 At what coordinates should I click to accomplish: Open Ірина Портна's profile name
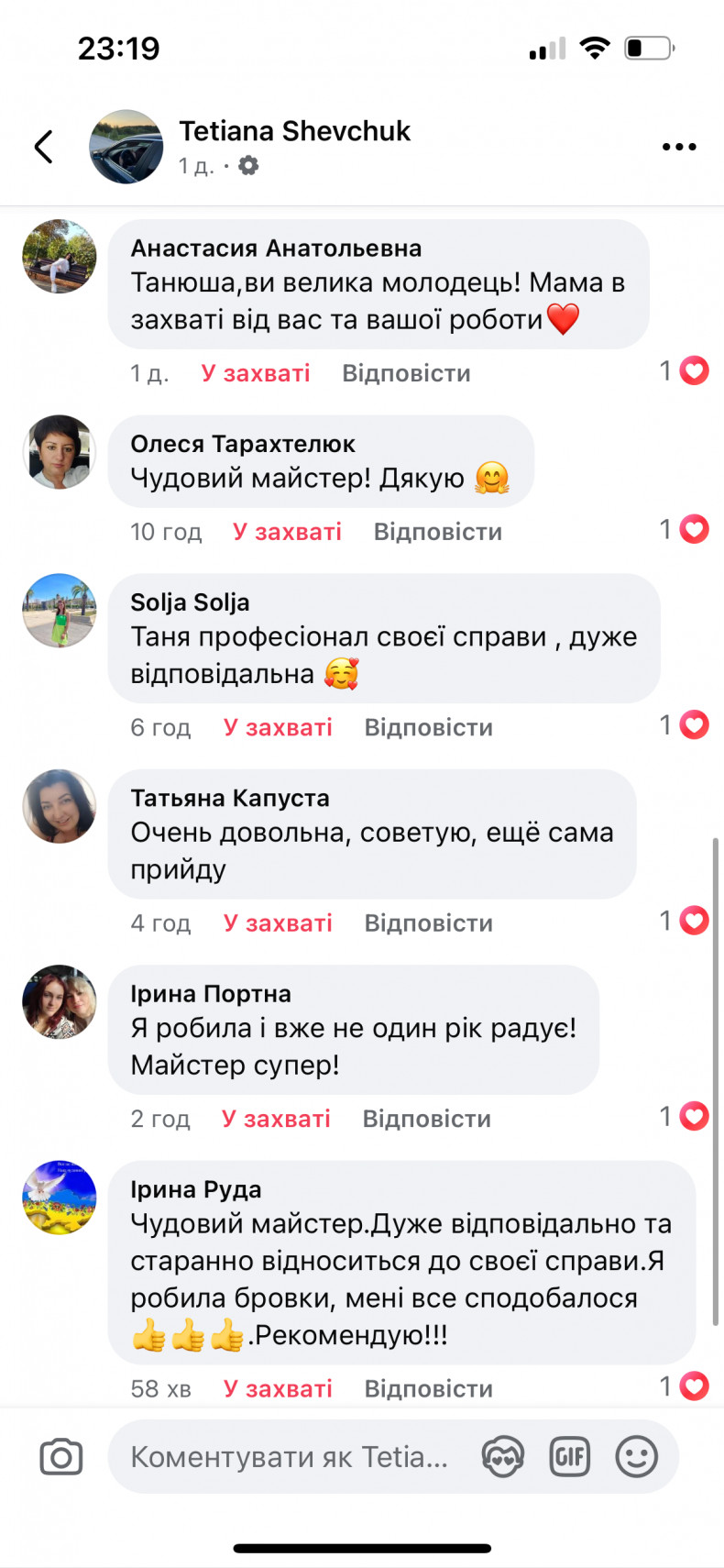[211, 994]
